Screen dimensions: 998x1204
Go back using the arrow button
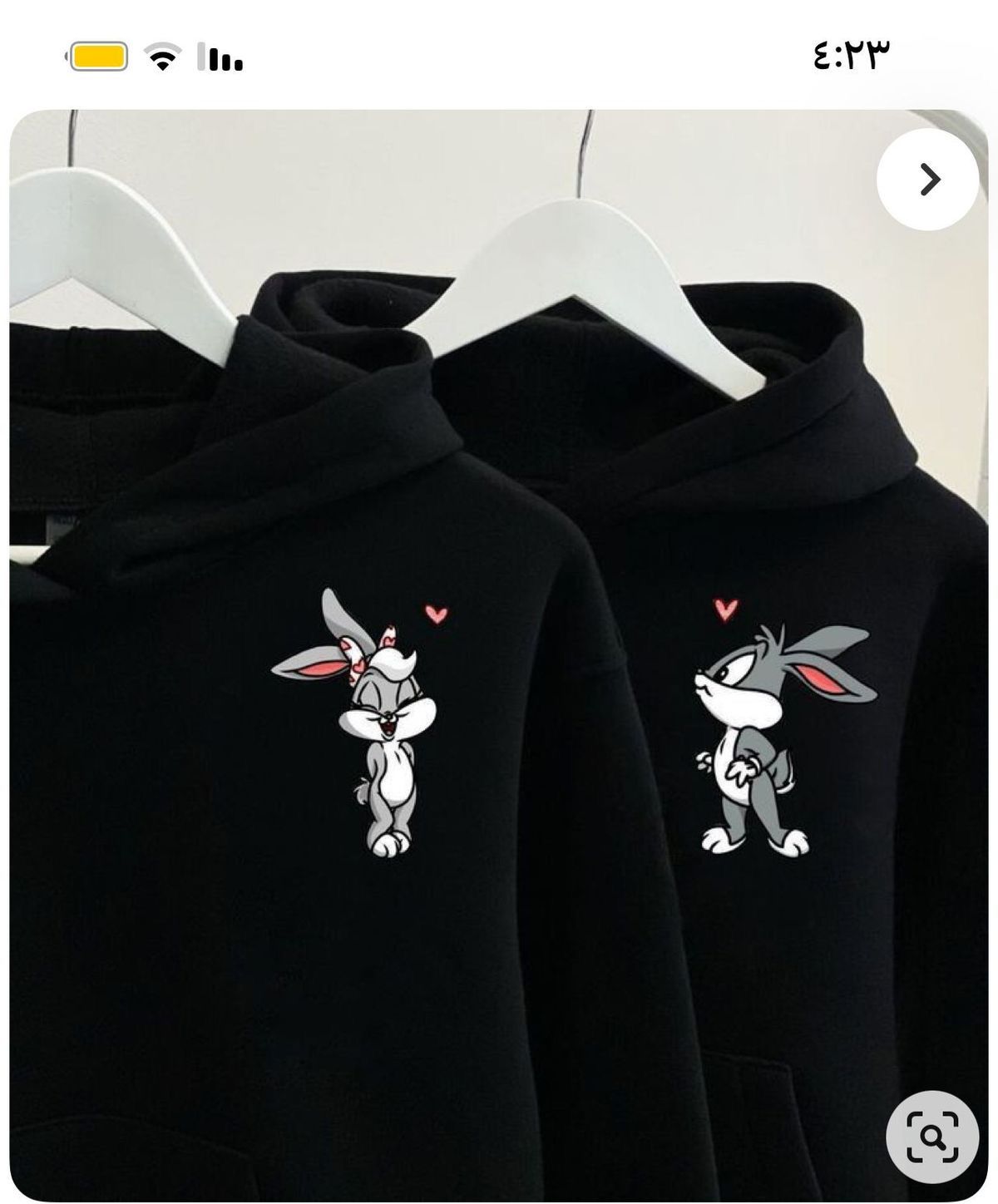coord(928,180)
